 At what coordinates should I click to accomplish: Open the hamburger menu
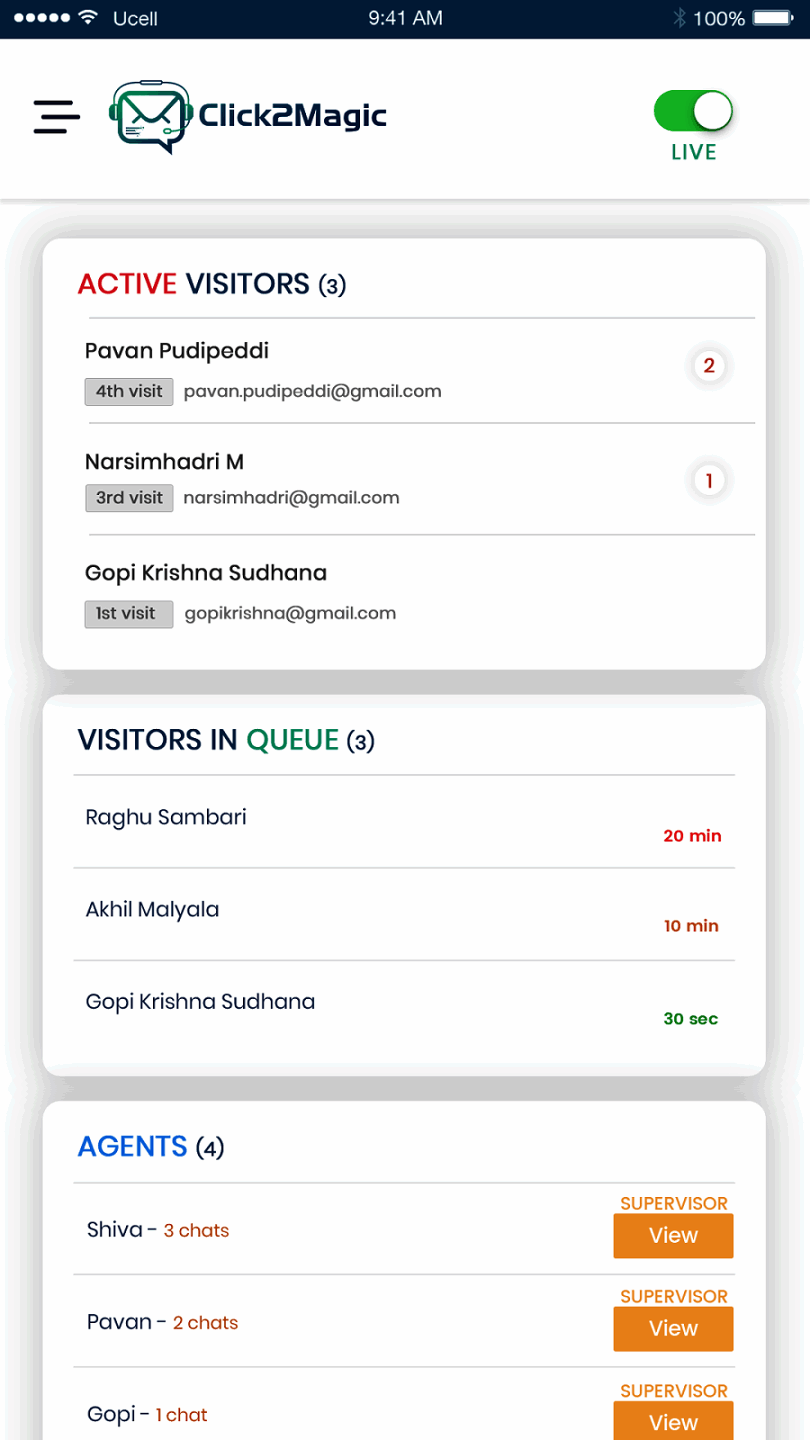click(56, 117)
